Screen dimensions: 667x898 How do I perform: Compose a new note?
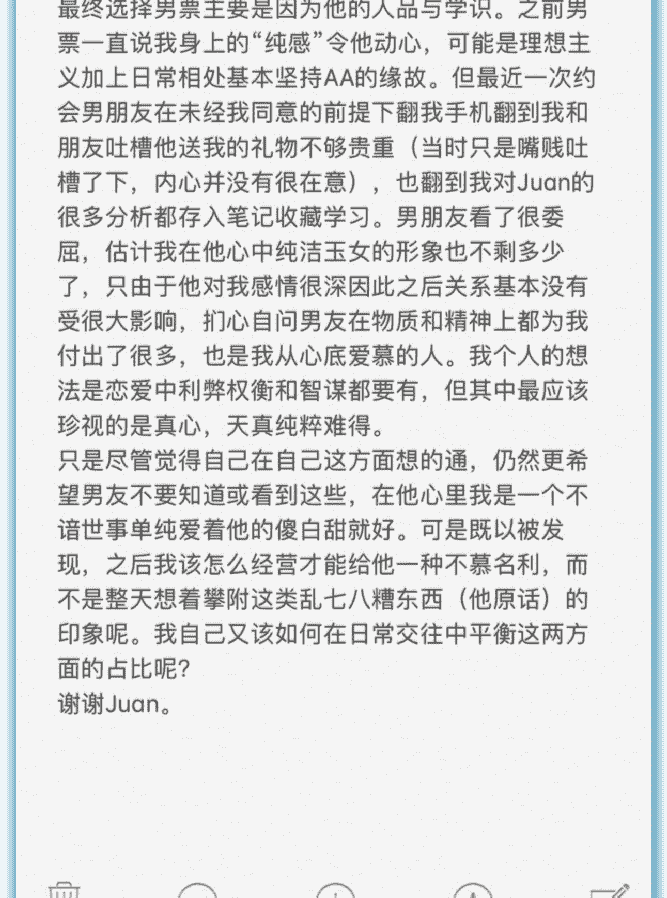609,890
